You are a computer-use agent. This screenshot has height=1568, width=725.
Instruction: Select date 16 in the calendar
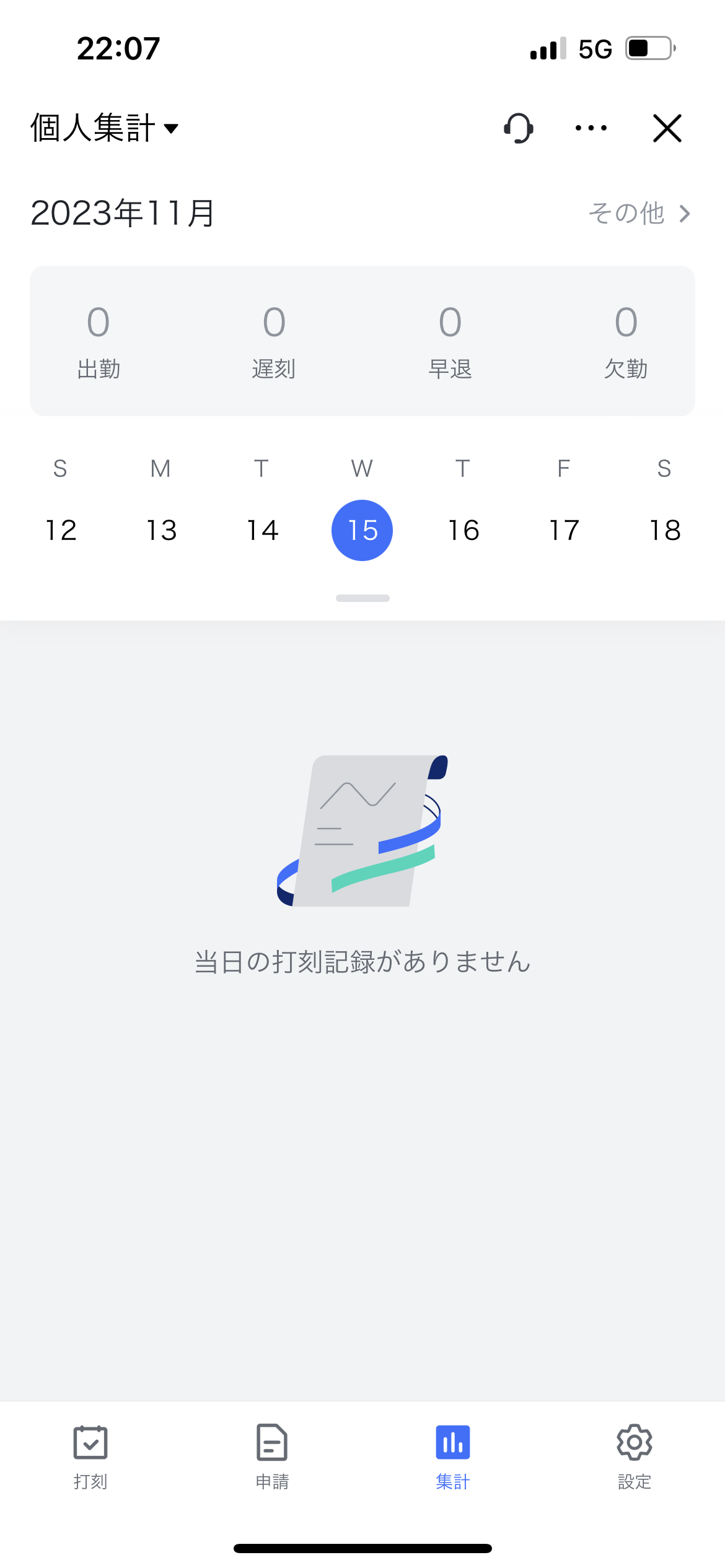click(x=464, y=530)
